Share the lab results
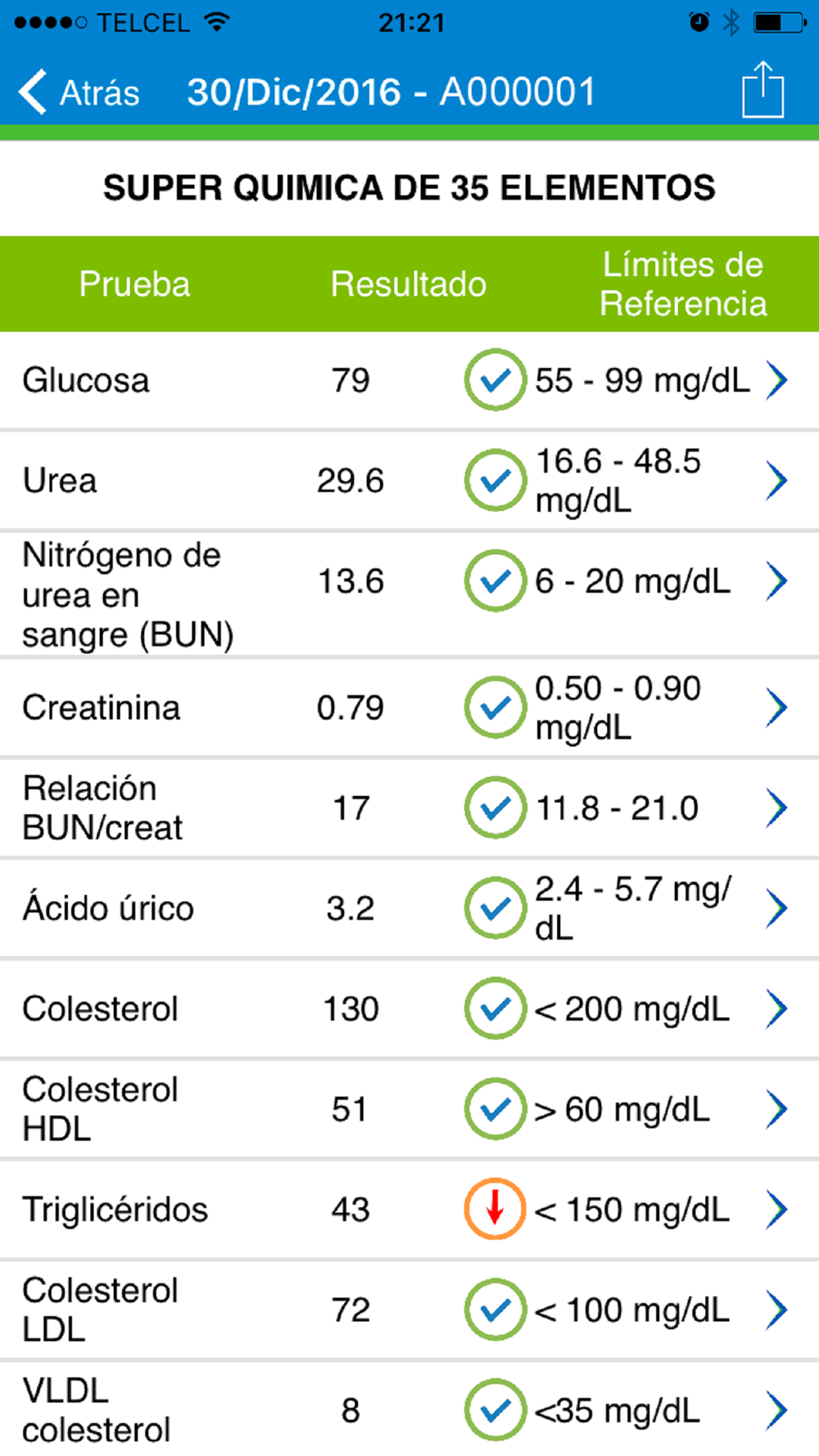819x1456 pixels. (x=762, y=89)
